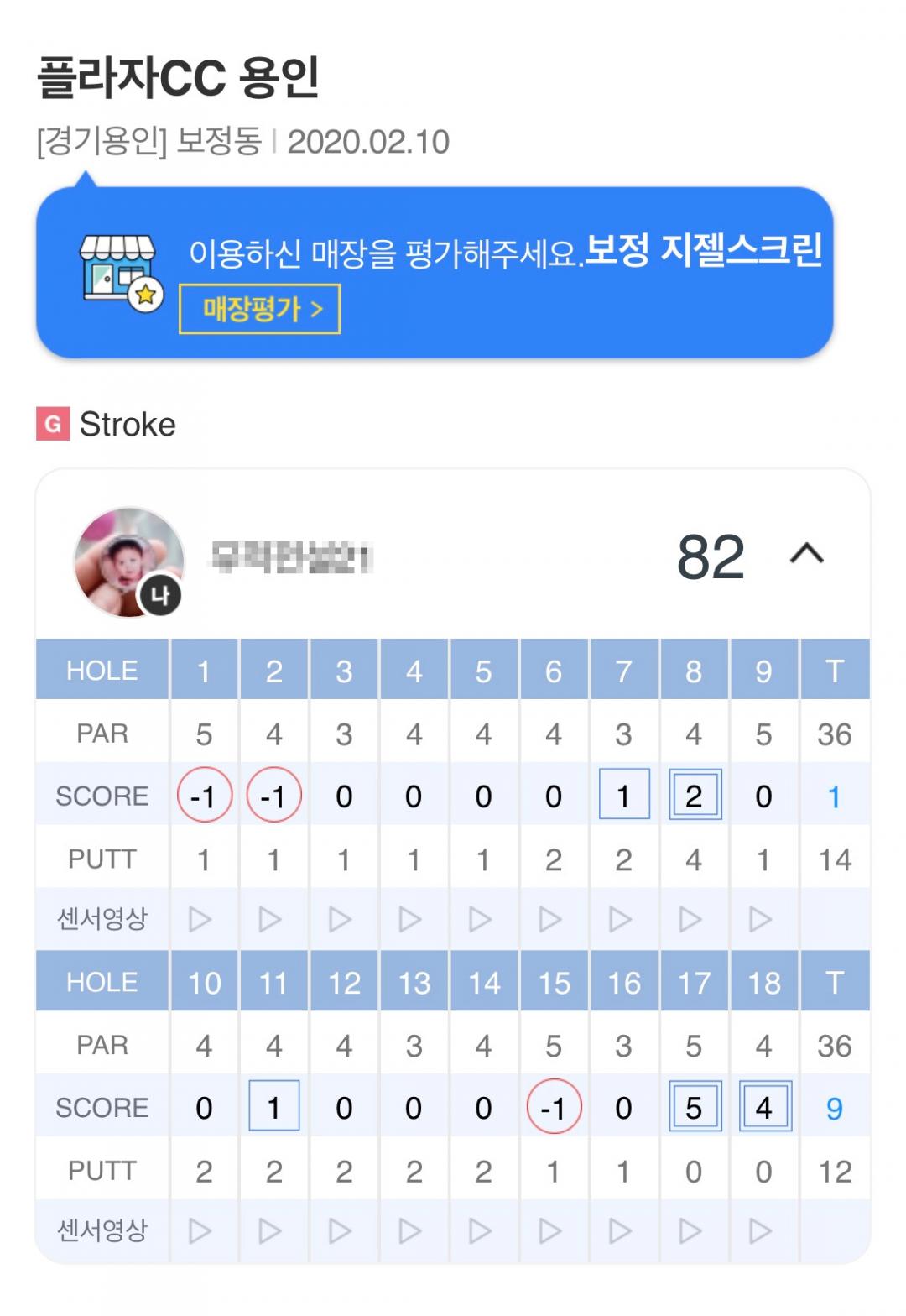Play sensor video for hole 13
Screen dimensions: 906x1316
point(411,1231)
